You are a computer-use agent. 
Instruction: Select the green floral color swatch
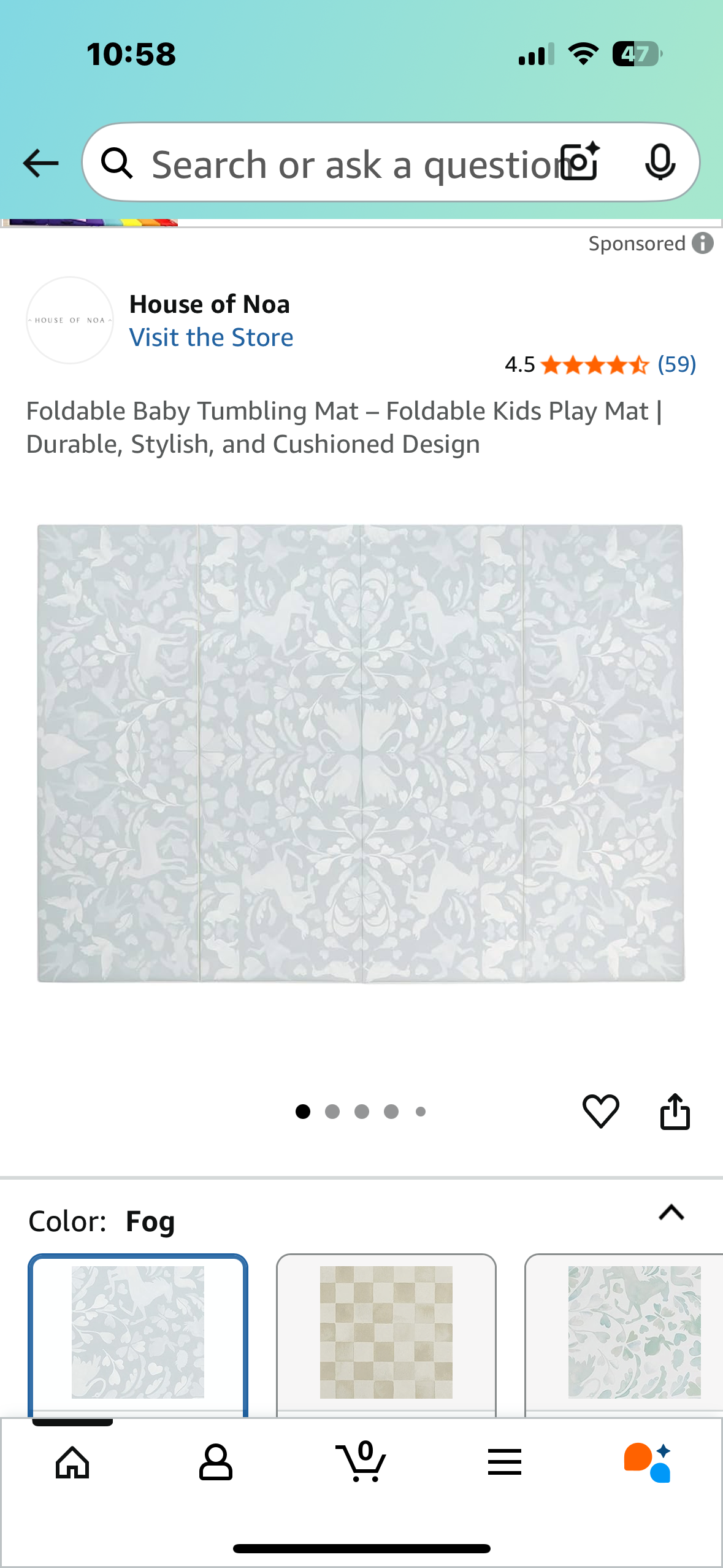tap(633, 1332)
